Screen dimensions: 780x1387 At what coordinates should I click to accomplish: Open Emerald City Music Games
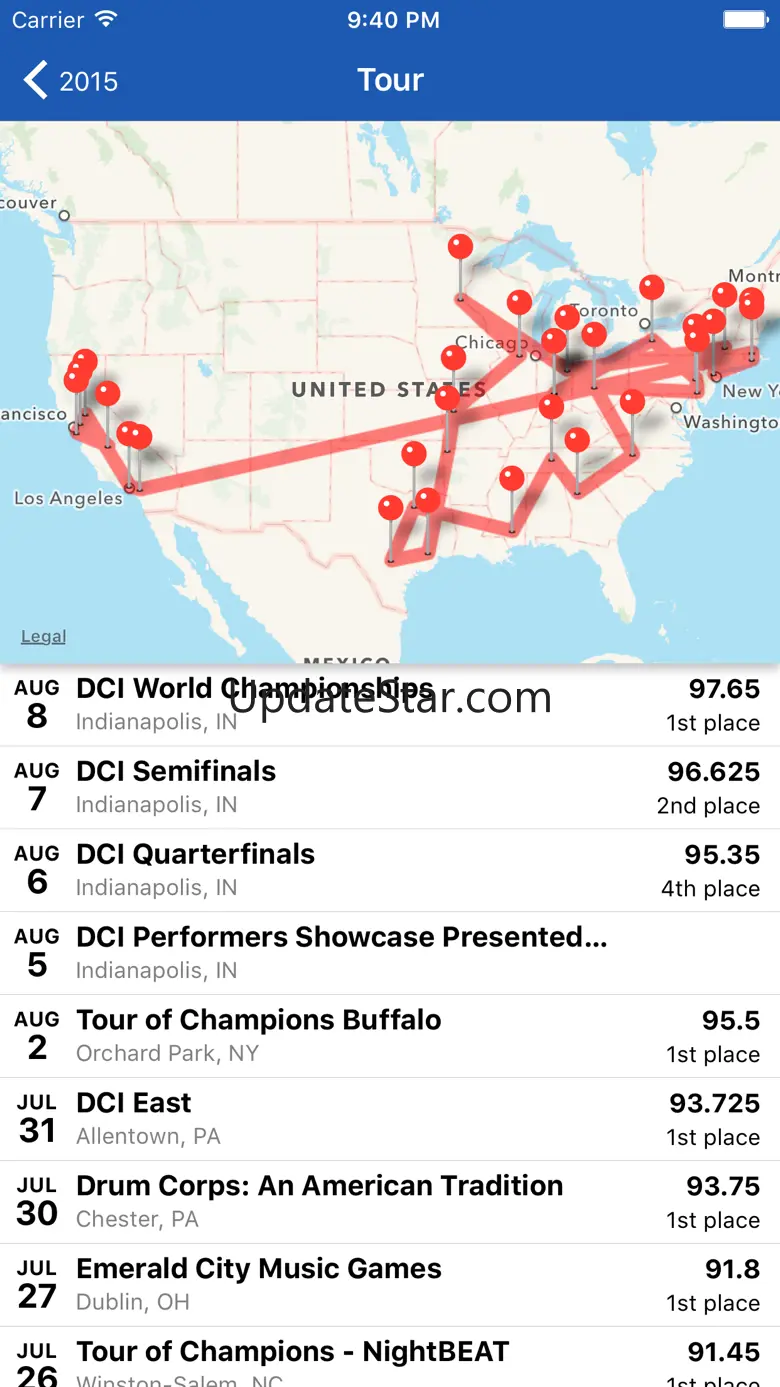[x=389, y=1285]
